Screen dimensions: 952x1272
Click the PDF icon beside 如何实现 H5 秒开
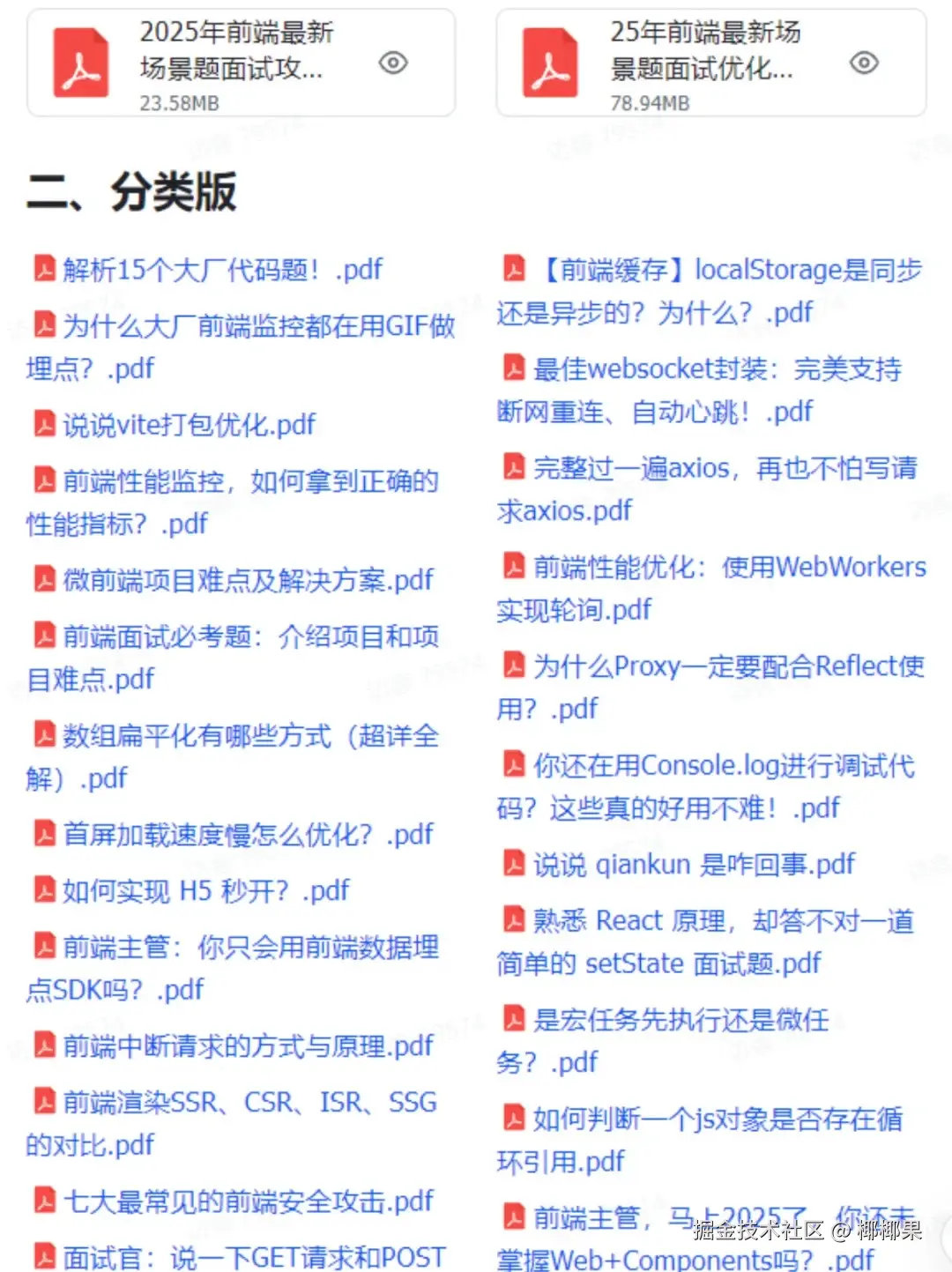[x=44, y=890]
